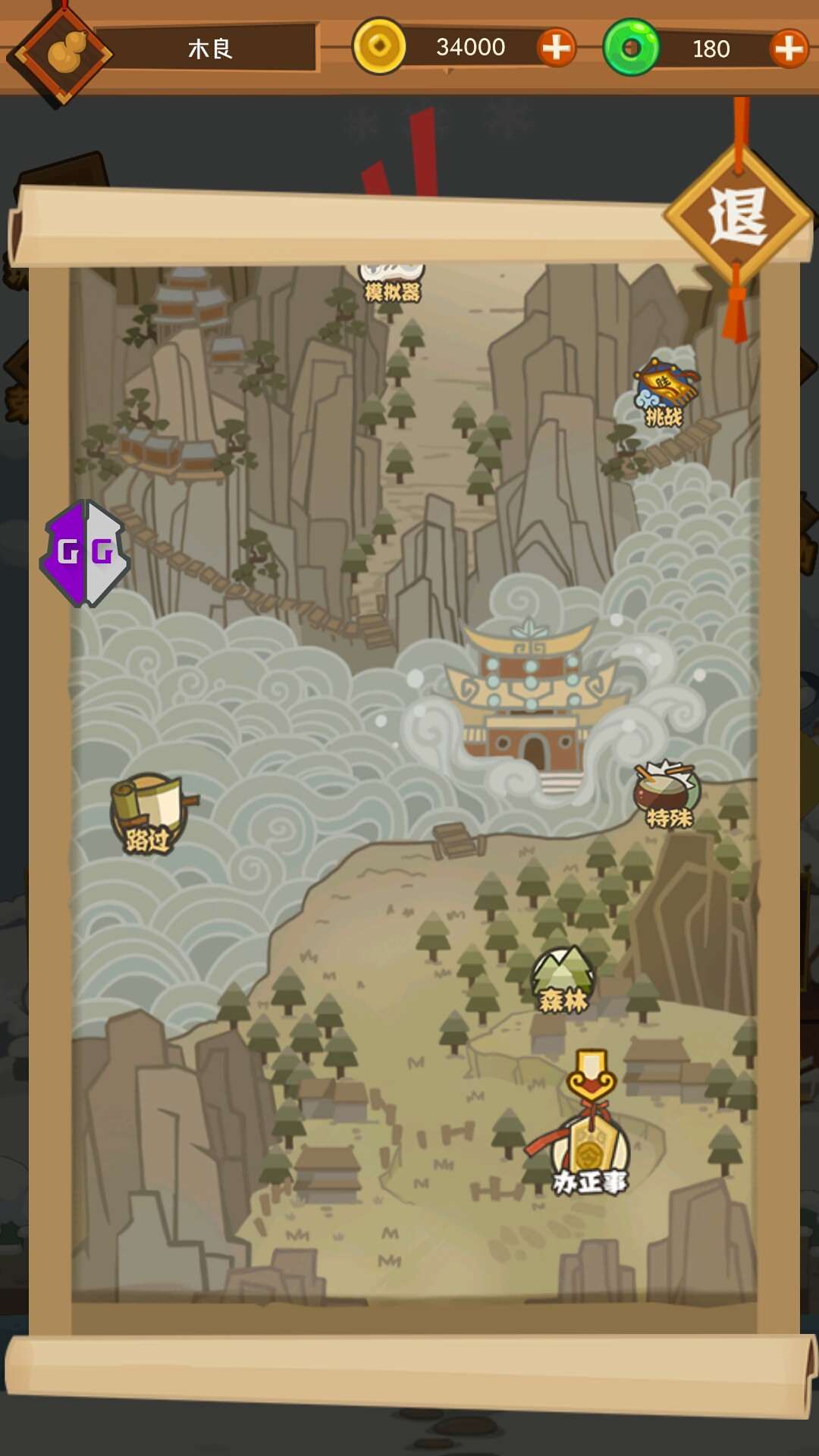Open the GG floating overlay icon
This screenshot has height=1456, width=819.
[x=85, y=553]
